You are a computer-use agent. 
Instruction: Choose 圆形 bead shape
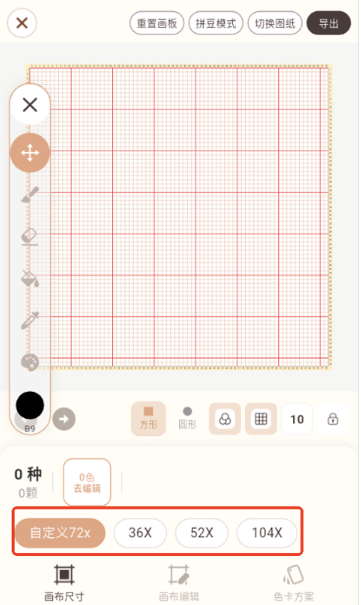pyautogui.click(x=187, y=419)
